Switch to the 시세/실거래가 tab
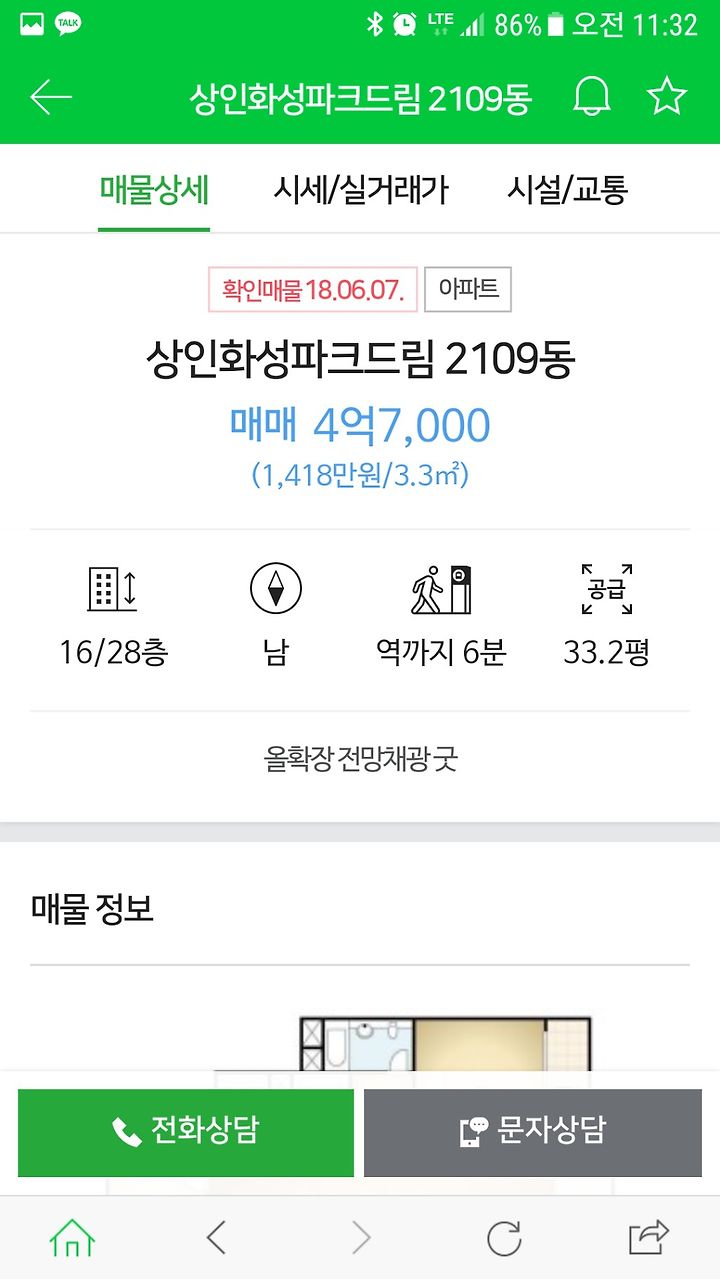The height and width of the screenshot is (1279, 720). (361, 189)
